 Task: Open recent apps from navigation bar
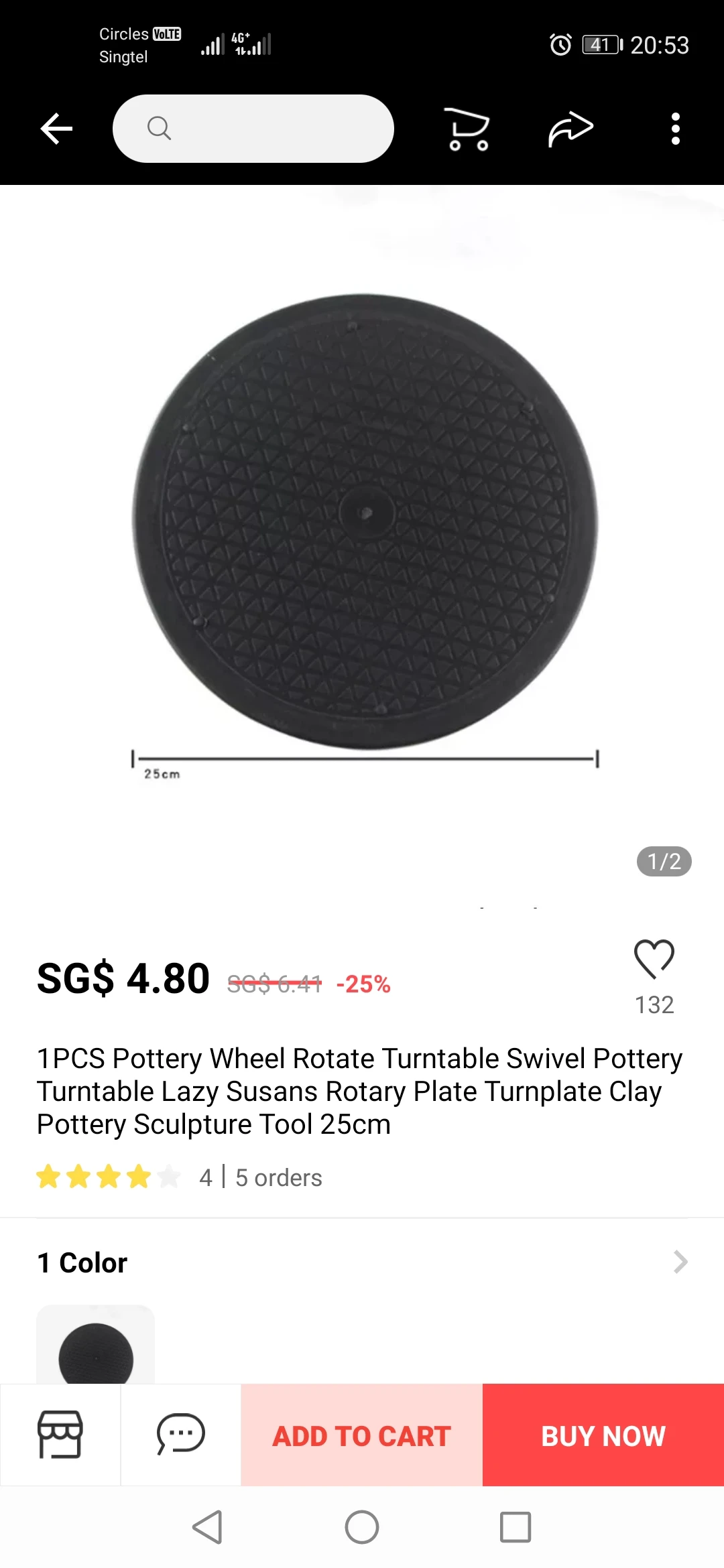[x=515, y=1527]
